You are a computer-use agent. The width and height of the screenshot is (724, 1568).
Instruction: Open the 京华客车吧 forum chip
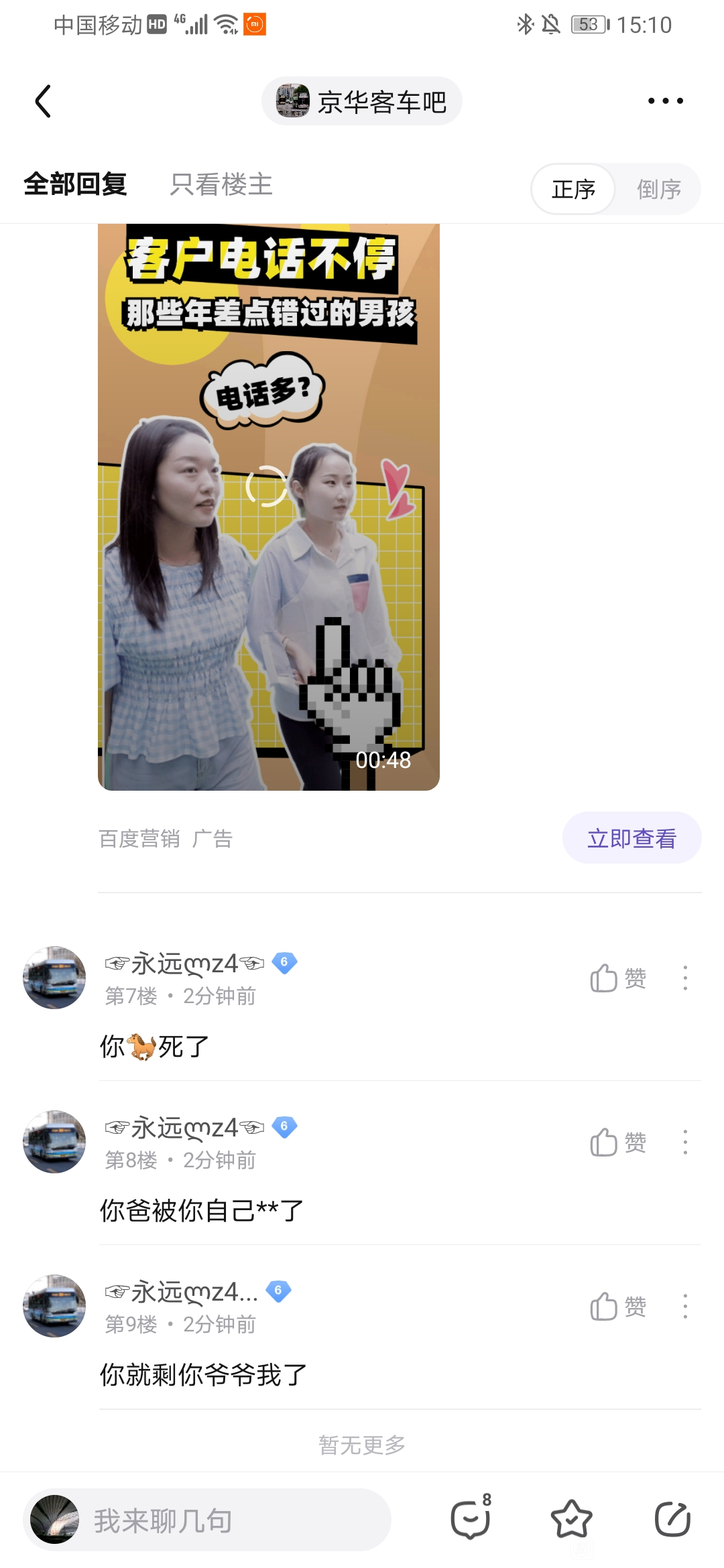(361, 101)
